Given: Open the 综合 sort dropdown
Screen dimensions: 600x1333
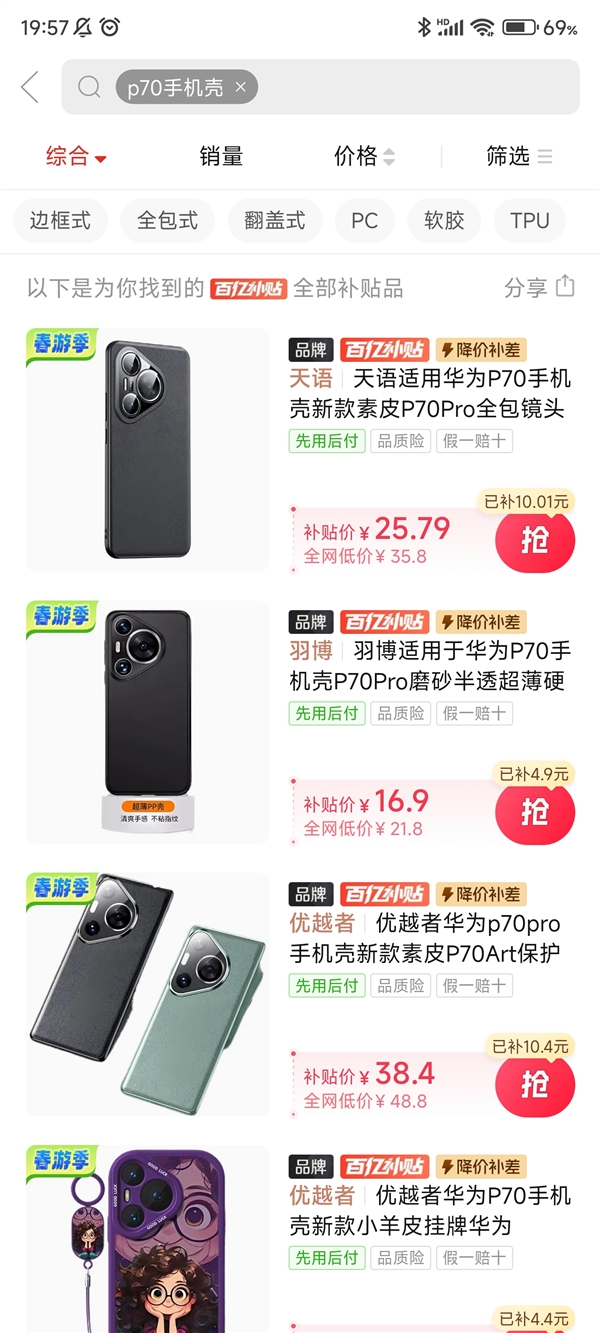Looking at the screenshot, I should click(x=76, y=156).
